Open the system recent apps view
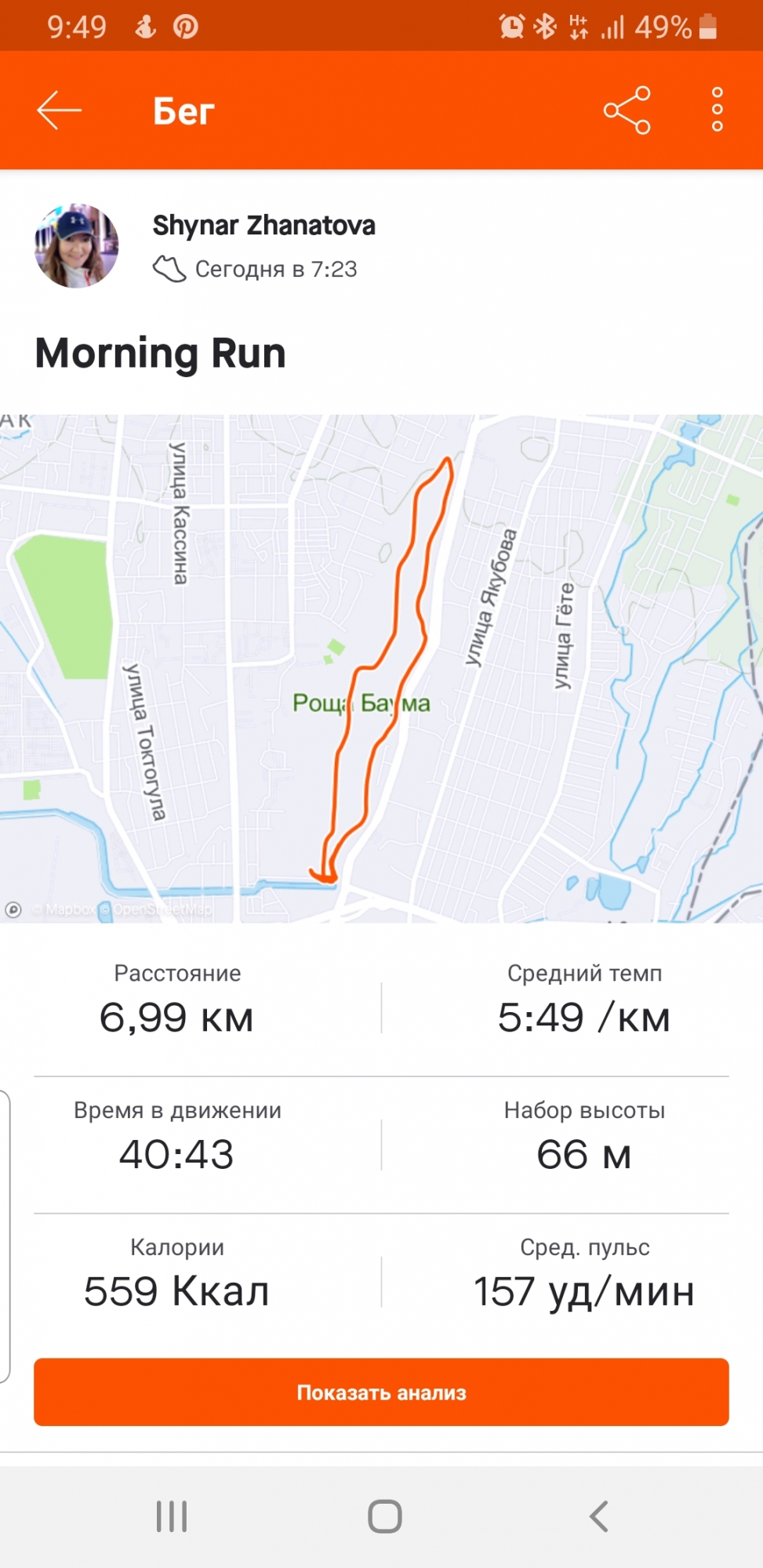763x1568 pixels. tap(172, 1516)
